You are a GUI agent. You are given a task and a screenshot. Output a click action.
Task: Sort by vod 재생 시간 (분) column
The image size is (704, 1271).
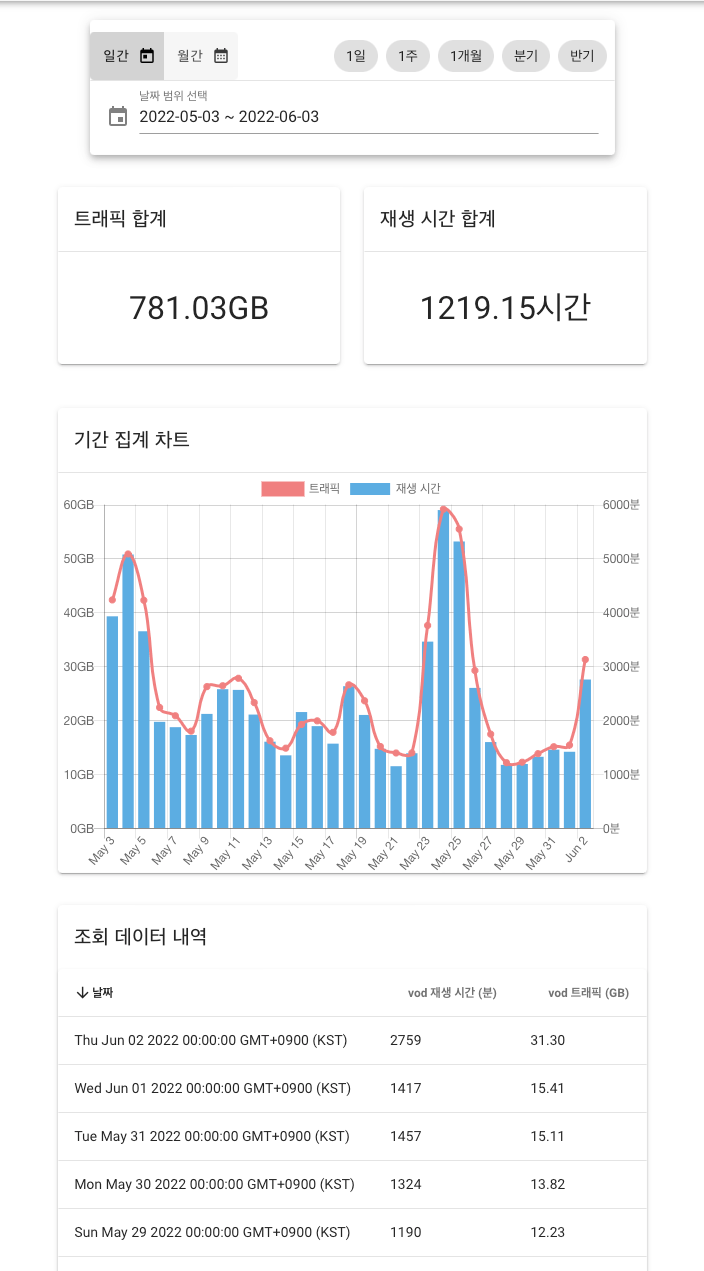click(452, 993)
